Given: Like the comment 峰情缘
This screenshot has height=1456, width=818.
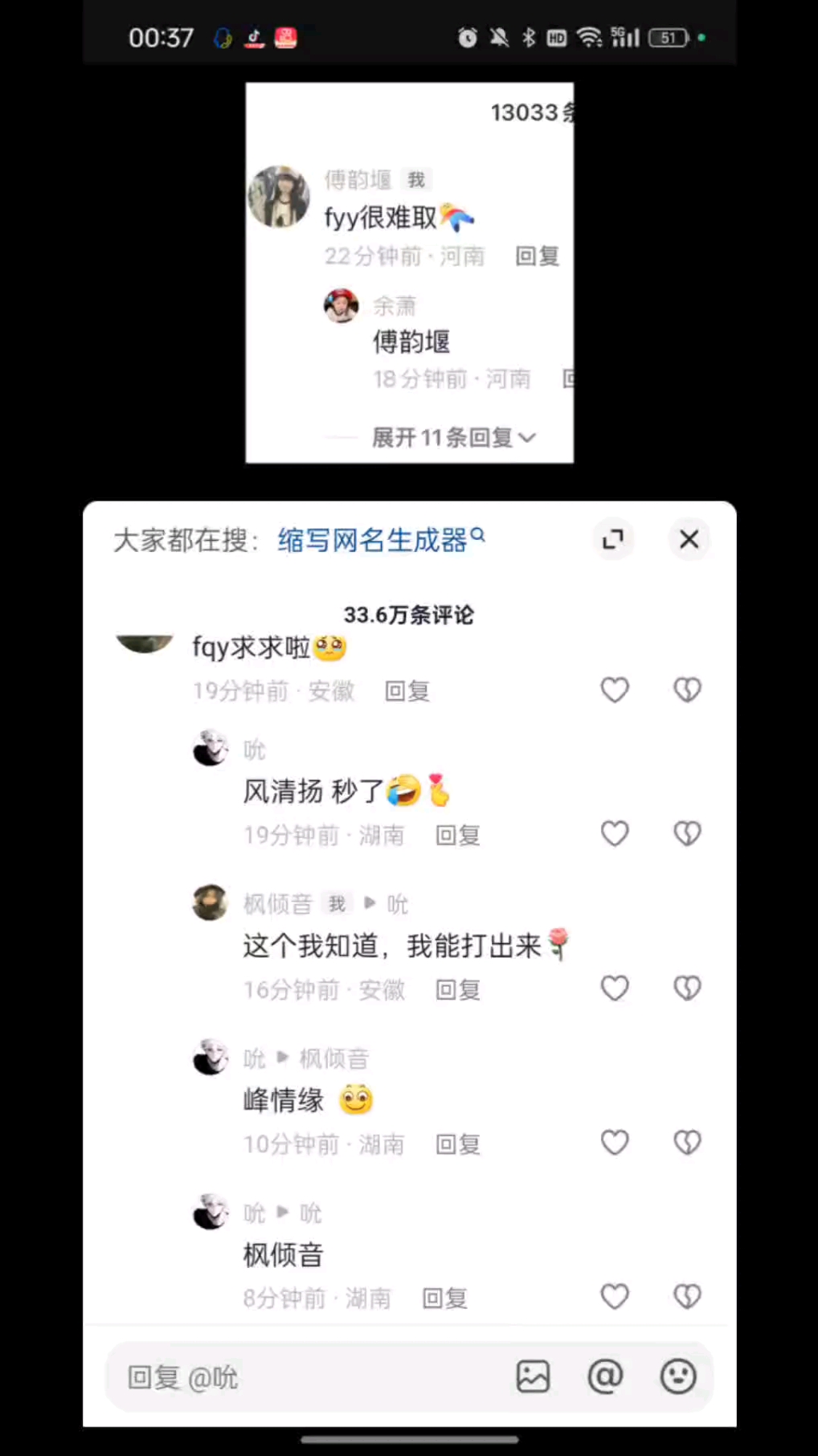Looking at the screenshot, I should (x=615, y=1143).
